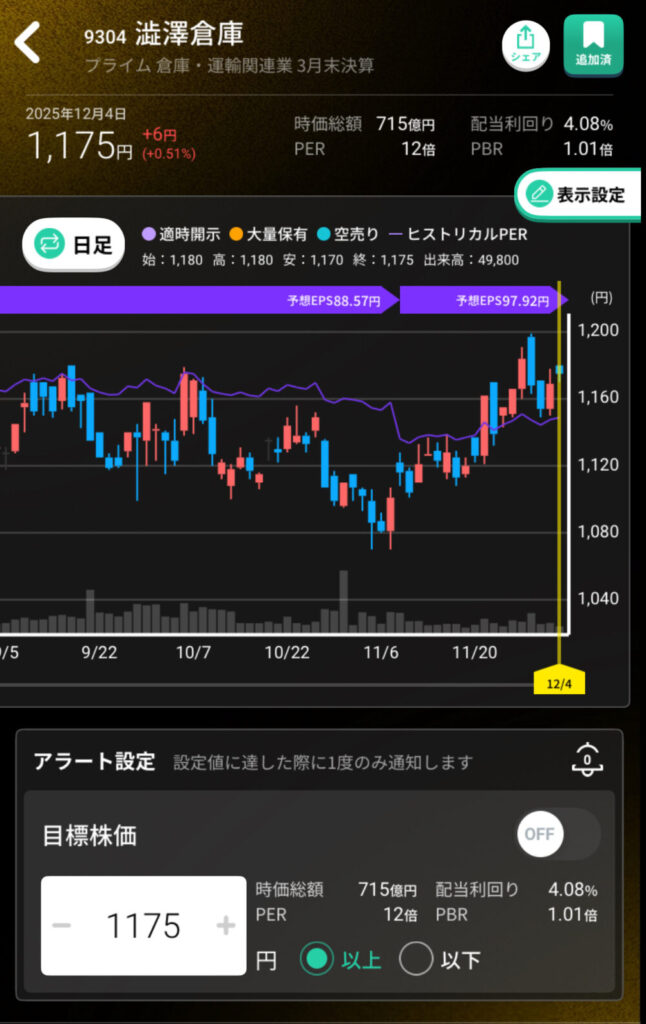The width and height of the screenshot is (646, 1024).
Task: Toggle the 空売り legend item
Action: tap(349, 235)
